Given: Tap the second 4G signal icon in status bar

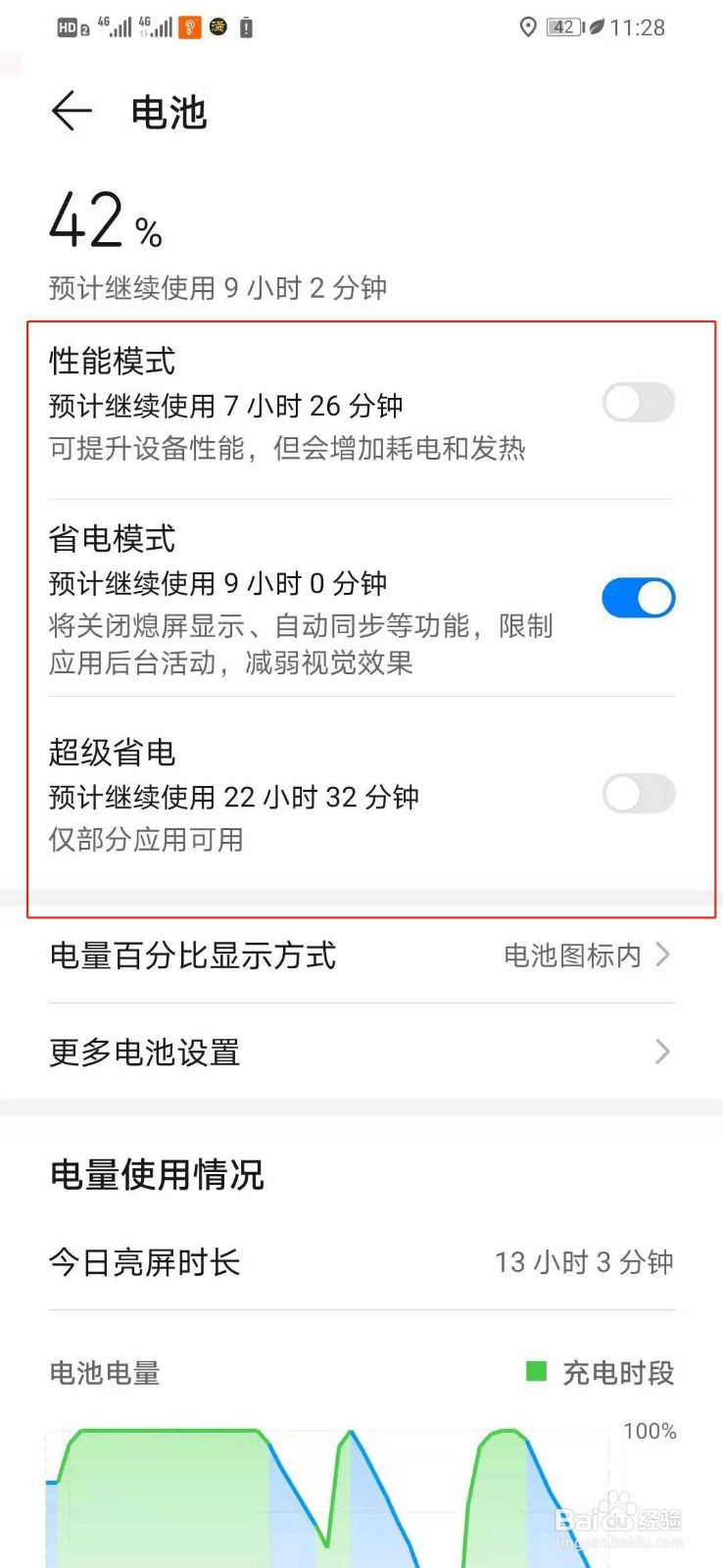Looking at the screenshot, I should click(157, 26).
